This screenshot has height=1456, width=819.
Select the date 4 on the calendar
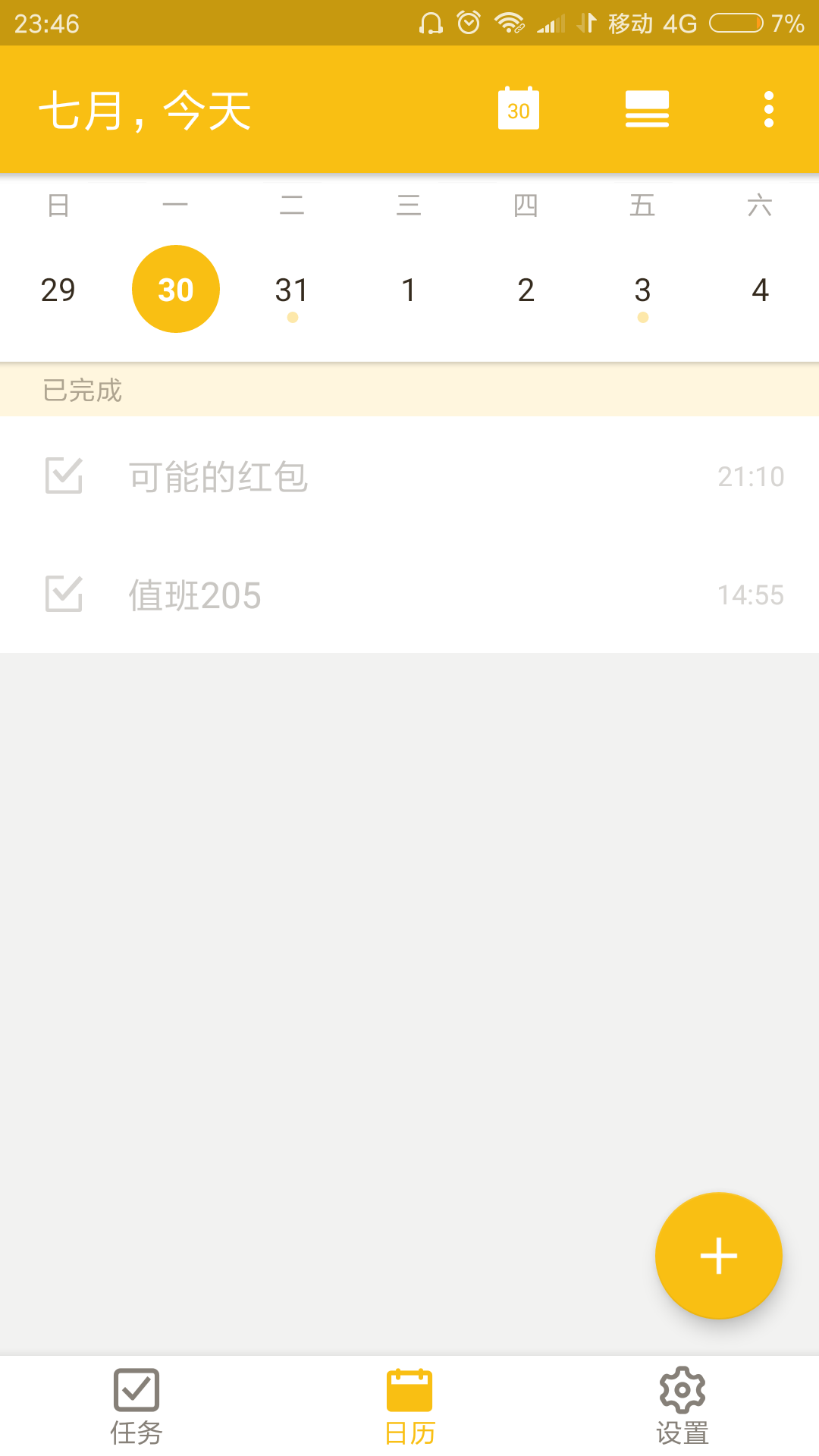pos(760,290)
